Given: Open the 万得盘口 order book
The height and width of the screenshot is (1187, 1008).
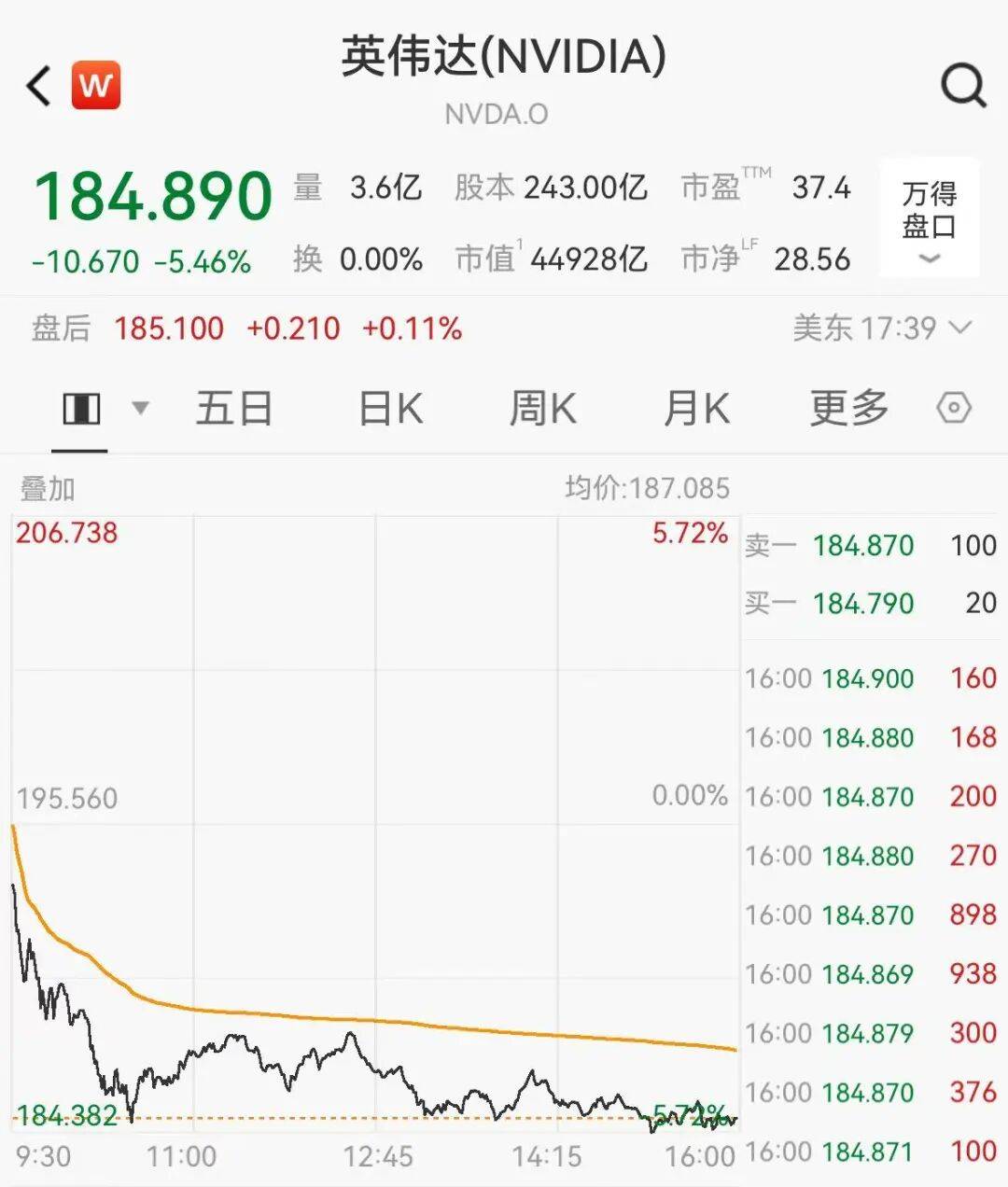Looking at the screenshot, I should click(929, 207).
